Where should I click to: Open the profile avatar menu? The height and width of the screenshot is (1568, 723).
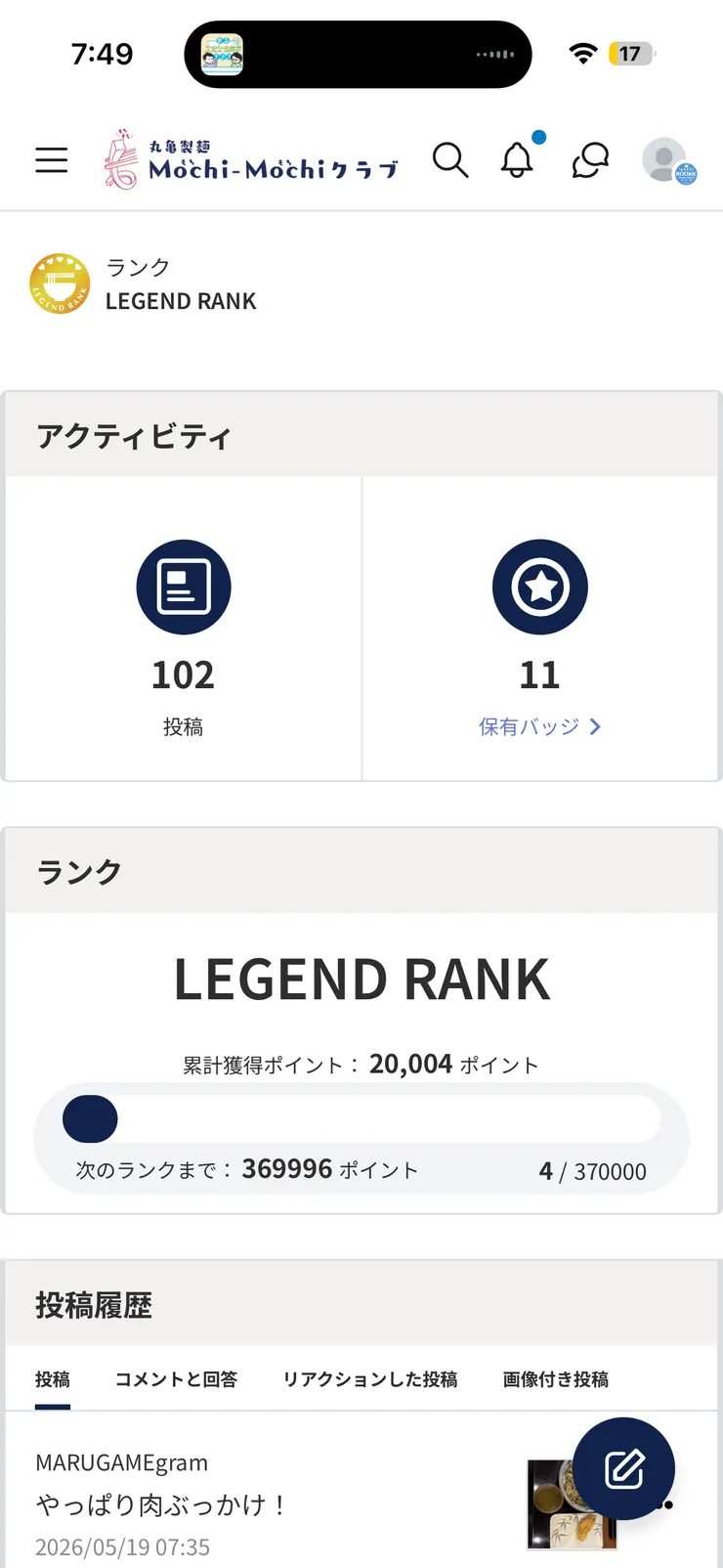point(668,160)
